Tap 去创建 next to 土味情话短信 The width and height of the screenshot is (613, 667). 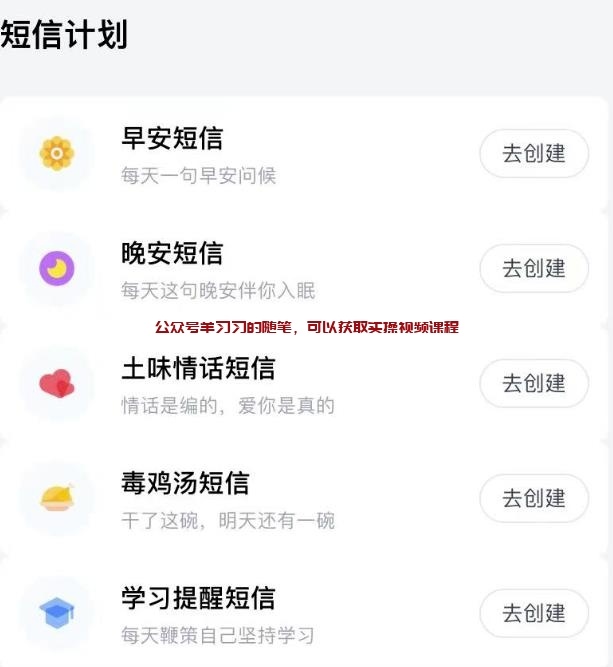(x=533, y=383)
